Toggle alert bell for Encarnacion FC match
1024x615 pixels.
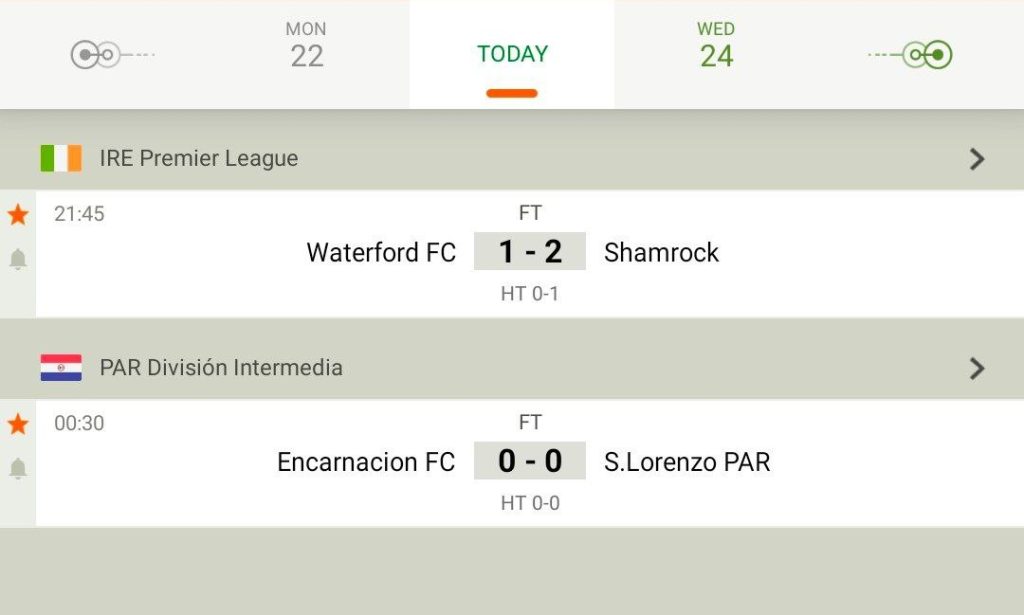tap(18, 469)
